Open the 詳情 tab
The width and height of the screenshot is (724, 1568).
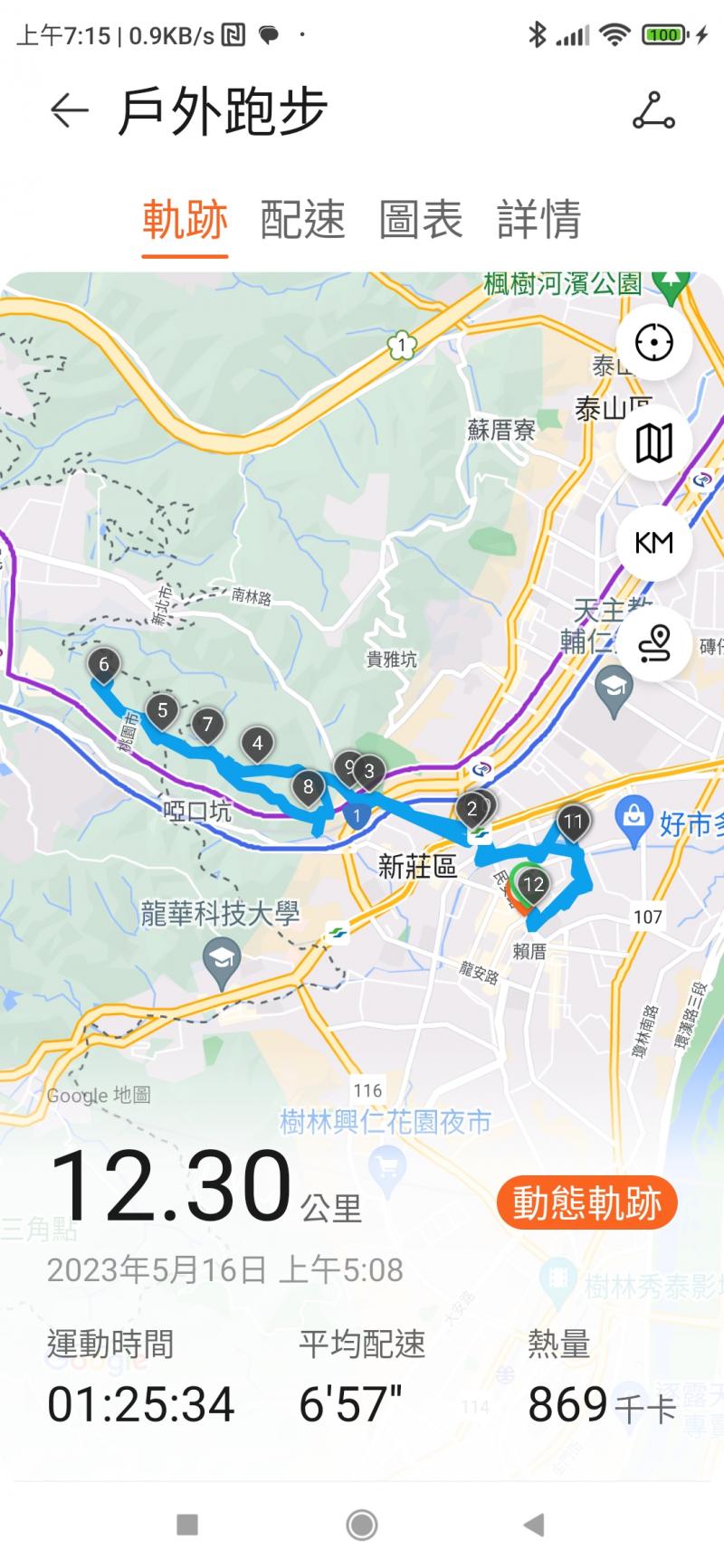coord(538,220)
